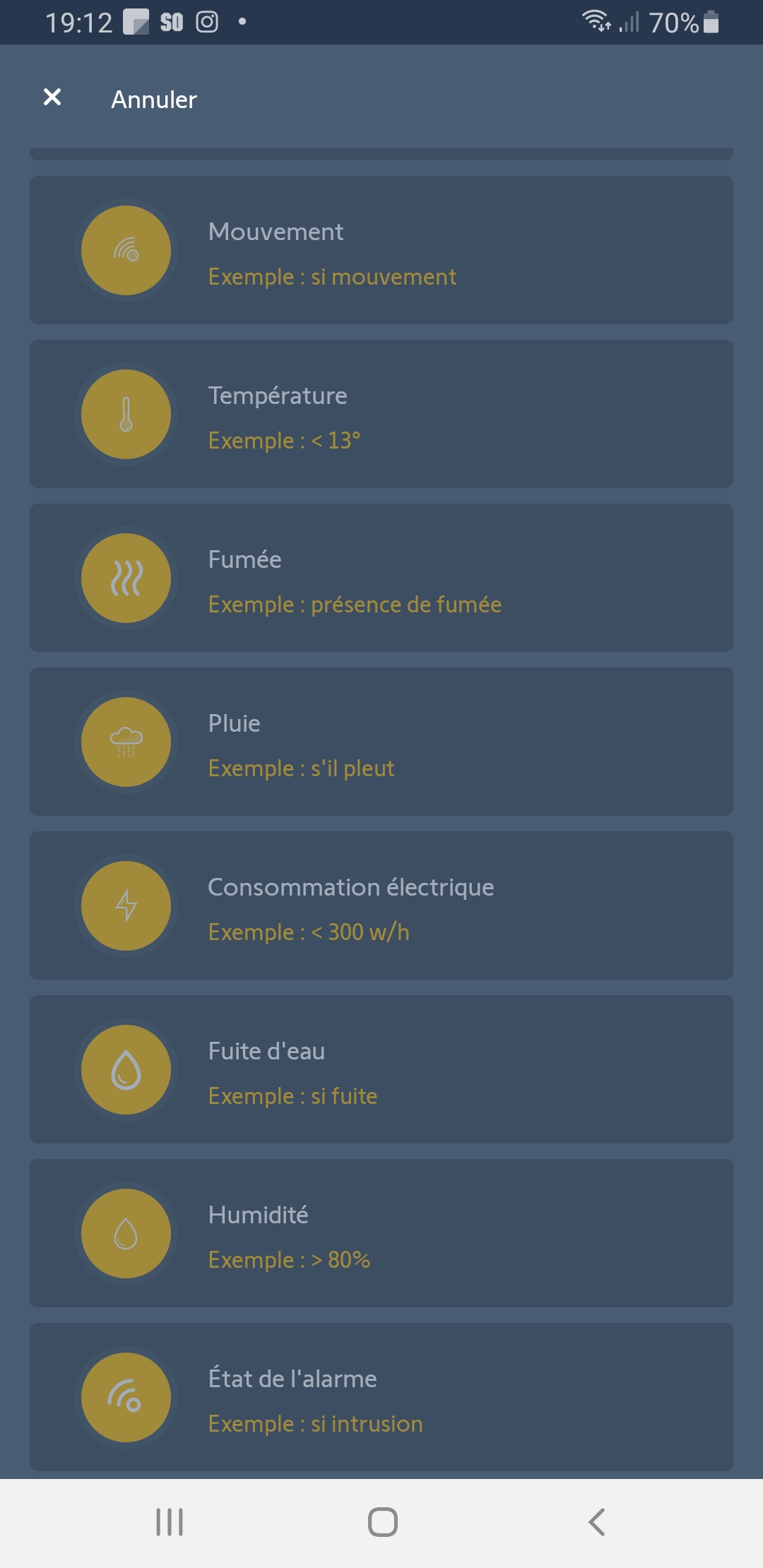The width and height of the screenshot is (763, 1568).
Task: Close the screen with the X icon
Action: [52, 97]
